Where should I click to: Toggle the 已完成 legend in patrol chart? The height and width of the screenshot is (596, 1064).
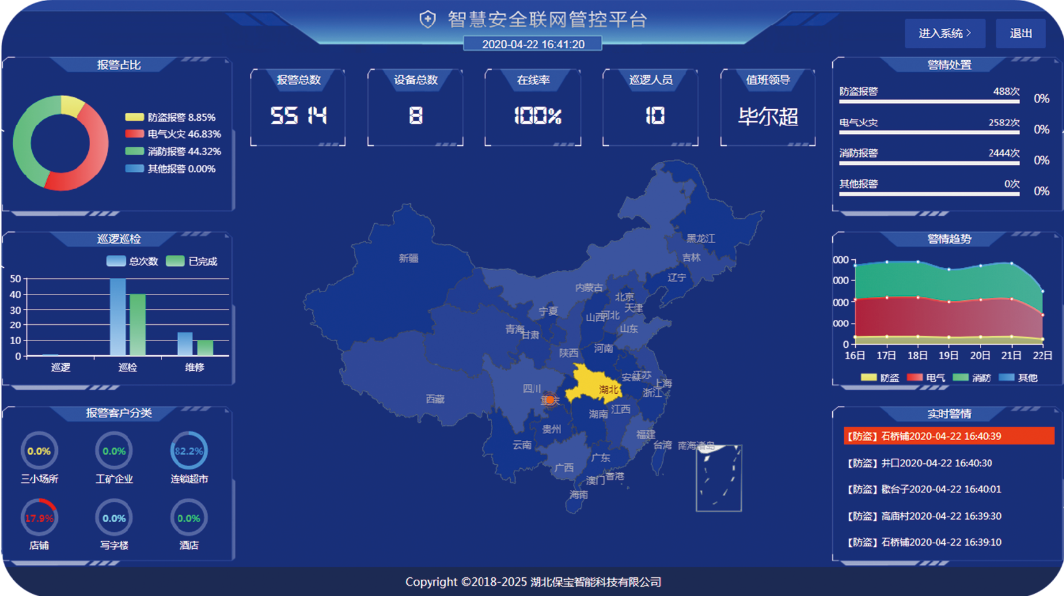[191, 261]
